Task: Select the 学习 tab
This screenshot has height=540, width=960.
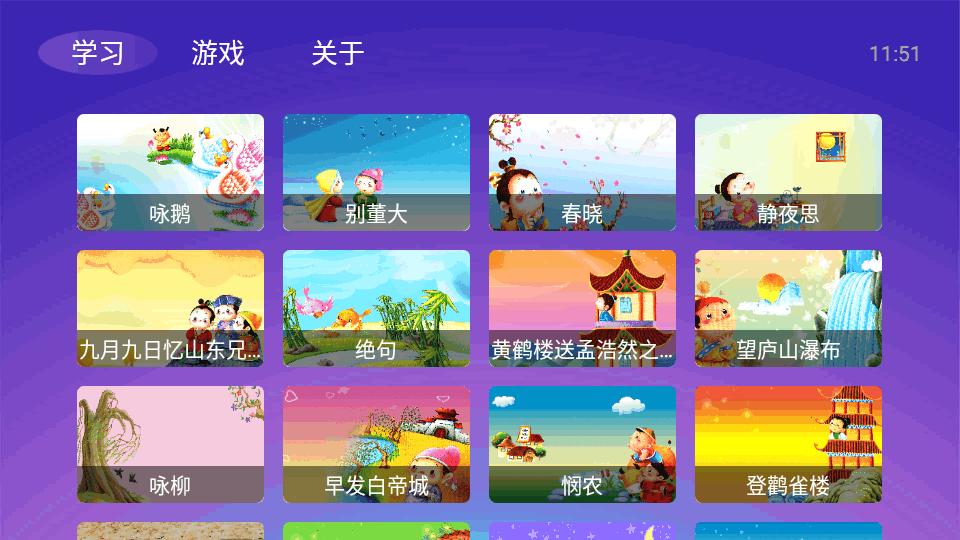Action: point(98,53)
